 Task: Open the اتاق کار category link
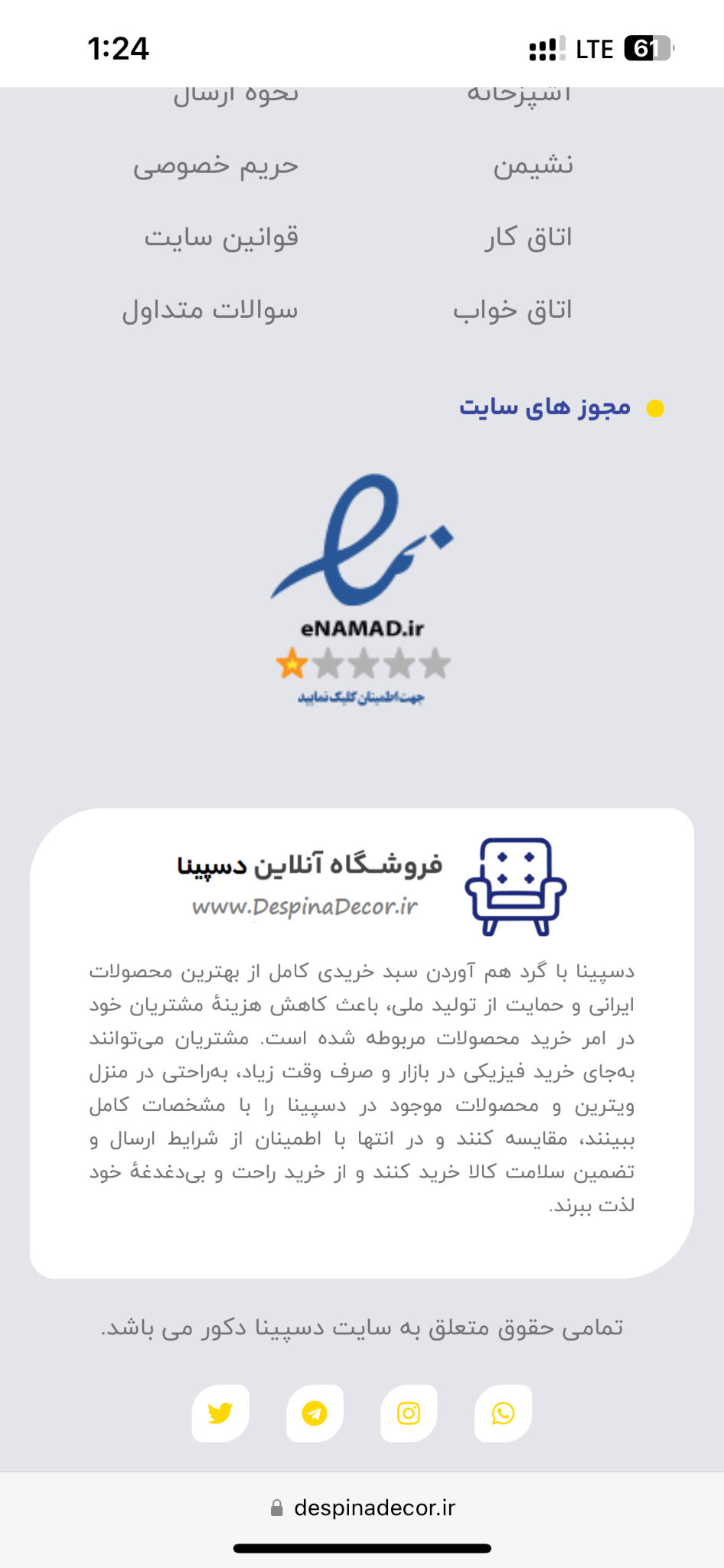tap(528, 237)
